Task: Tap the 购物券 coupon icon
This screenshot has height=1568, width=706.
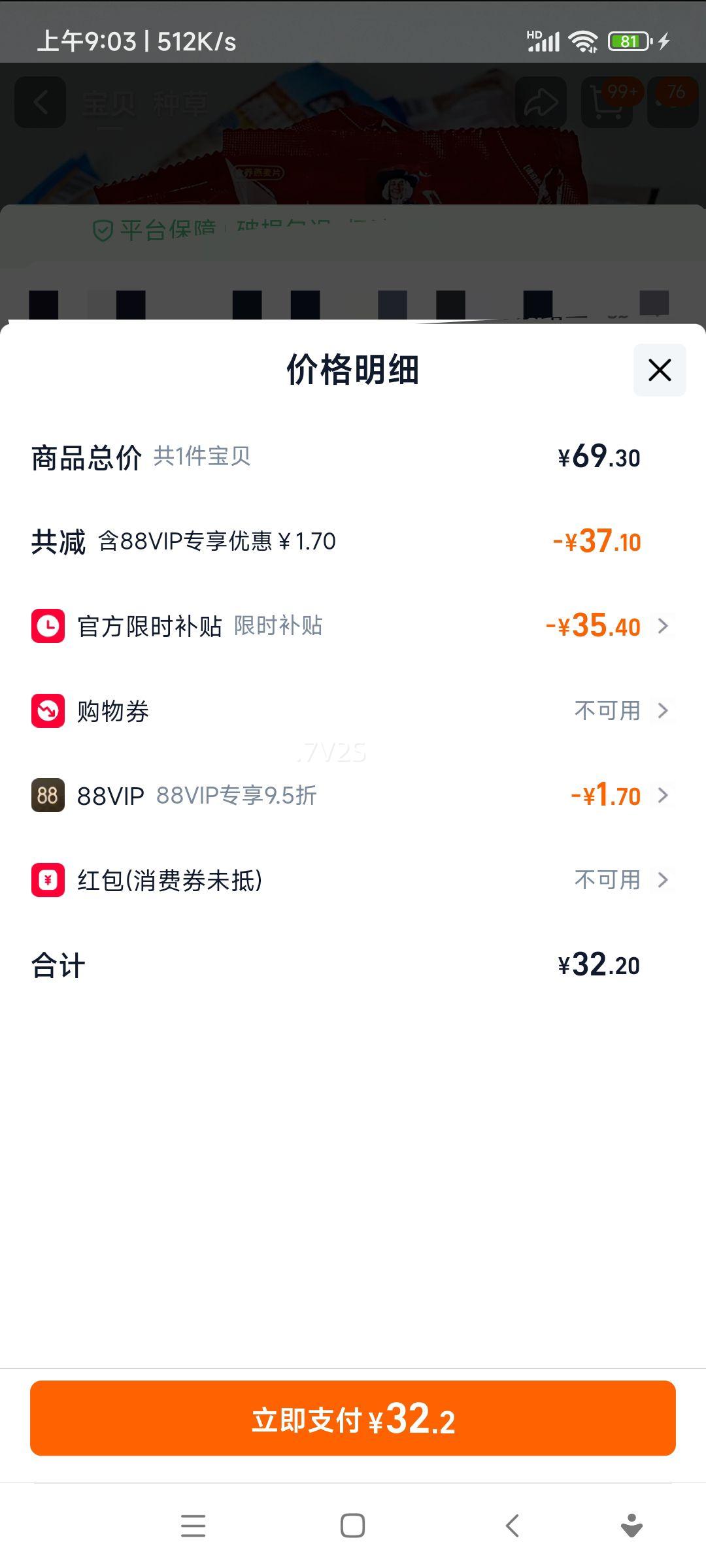Action: [47, 711]
